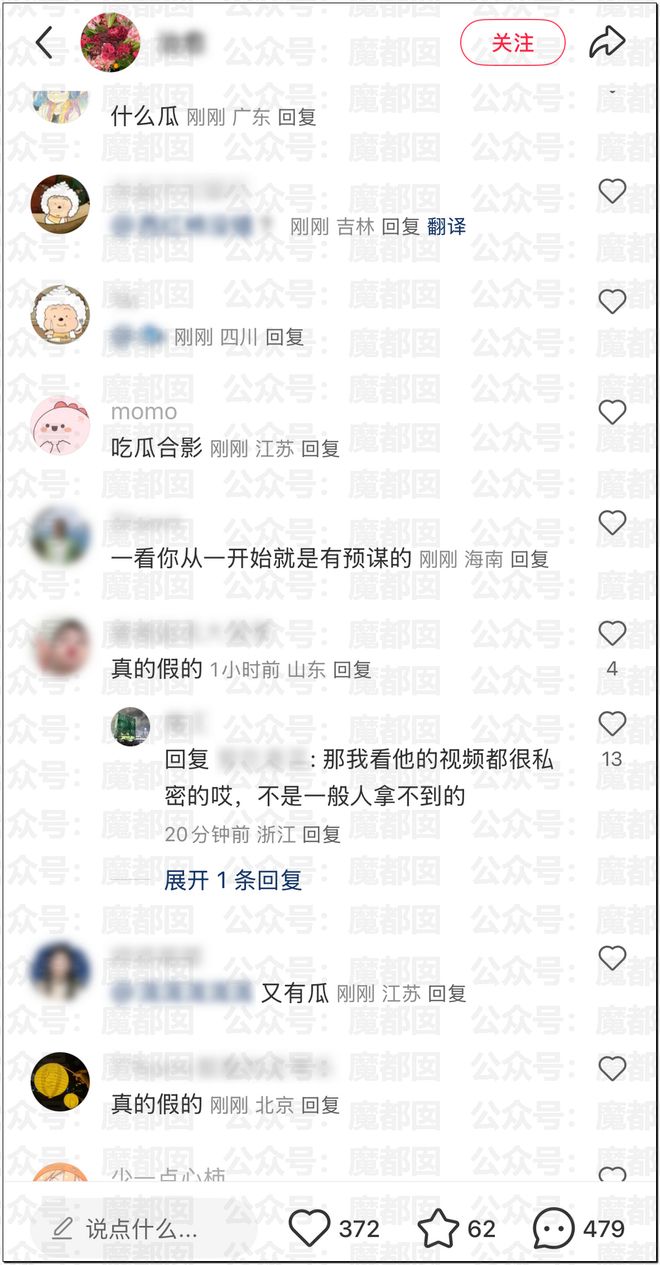Like the post with the heart showing 372
The image size is (660, 1265).
coord(309,1228)
